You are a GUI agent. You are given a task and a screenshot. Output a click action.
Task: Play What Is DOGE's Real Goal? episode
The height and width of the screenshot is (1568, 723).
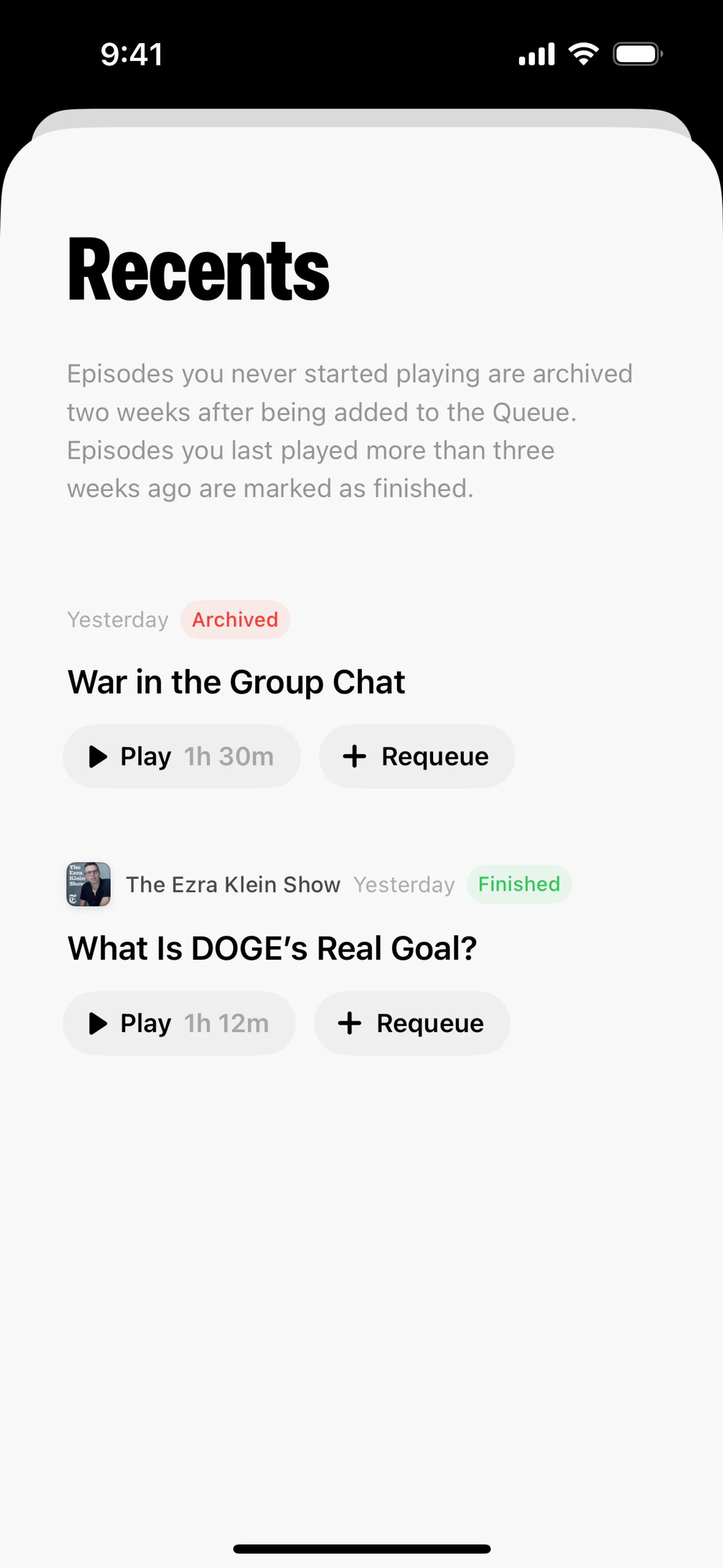click(179, 1023)
